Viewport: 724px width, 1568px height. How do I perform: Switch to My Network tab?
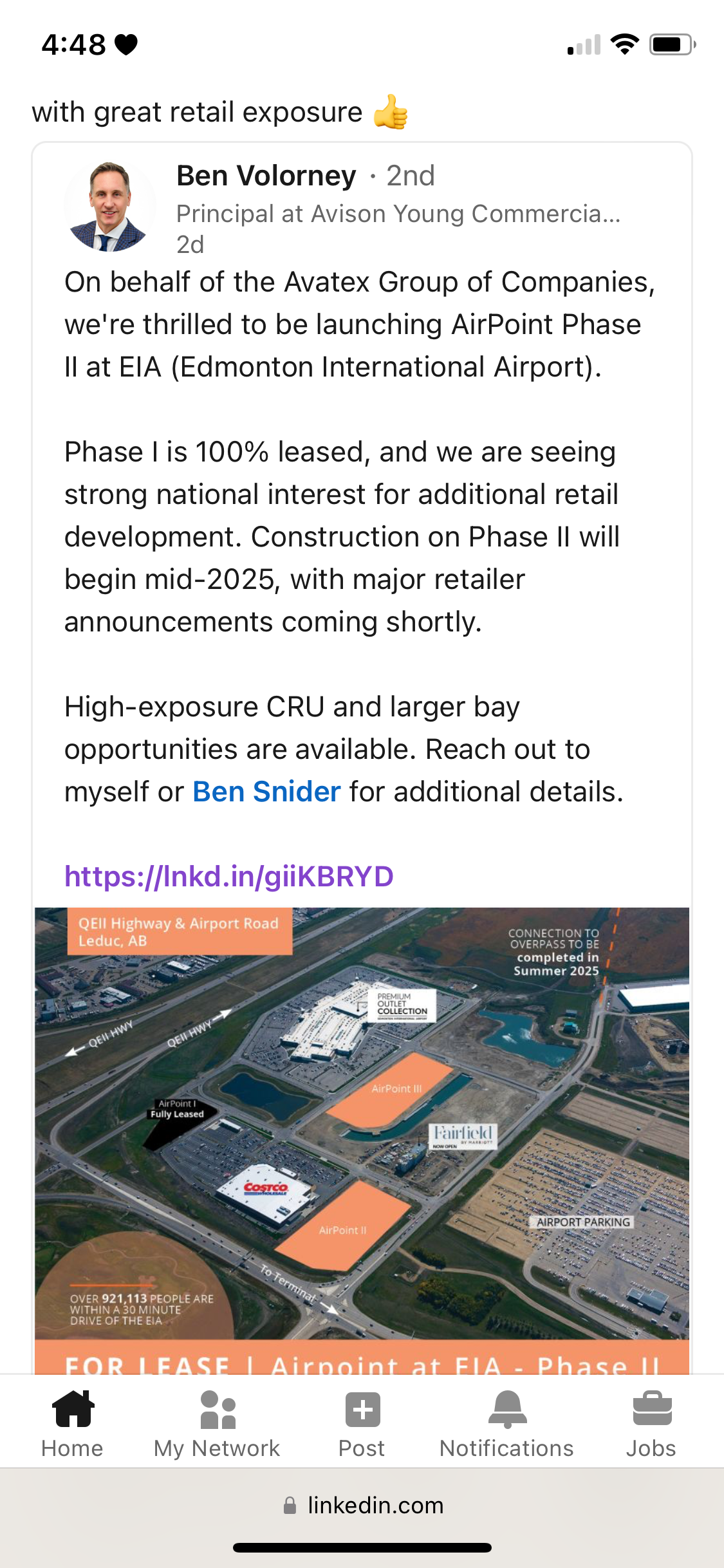coord(217,1423)
